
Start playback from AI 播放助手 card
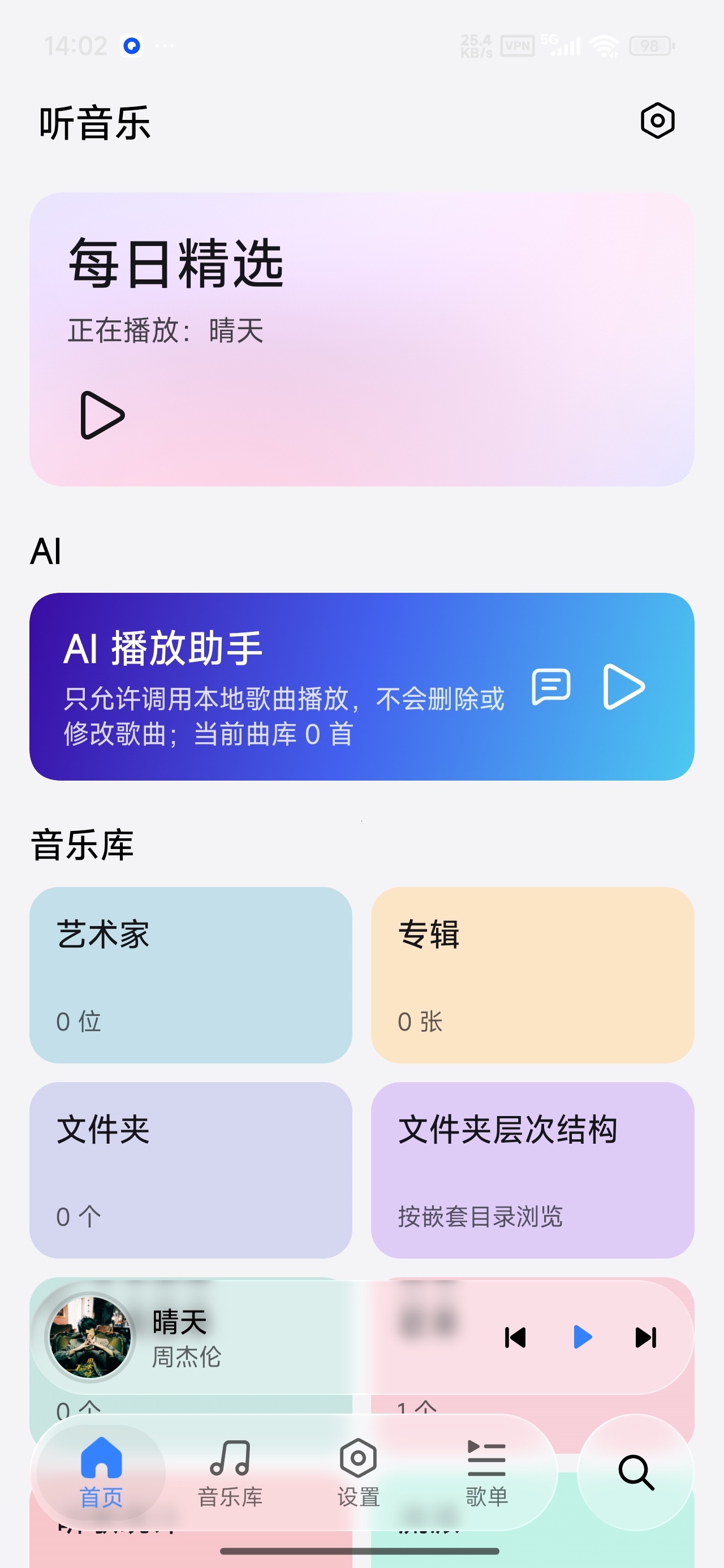pos(623,687)
